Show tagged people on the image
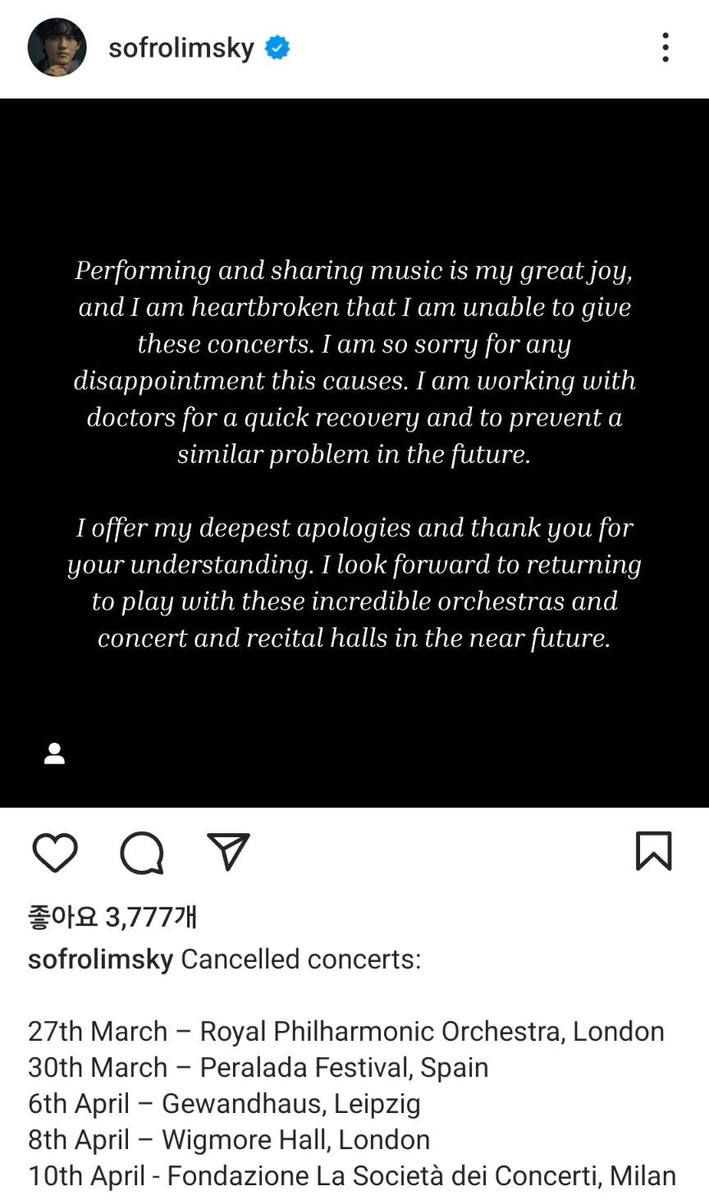Screen dimensions: 709x1200 55,754
